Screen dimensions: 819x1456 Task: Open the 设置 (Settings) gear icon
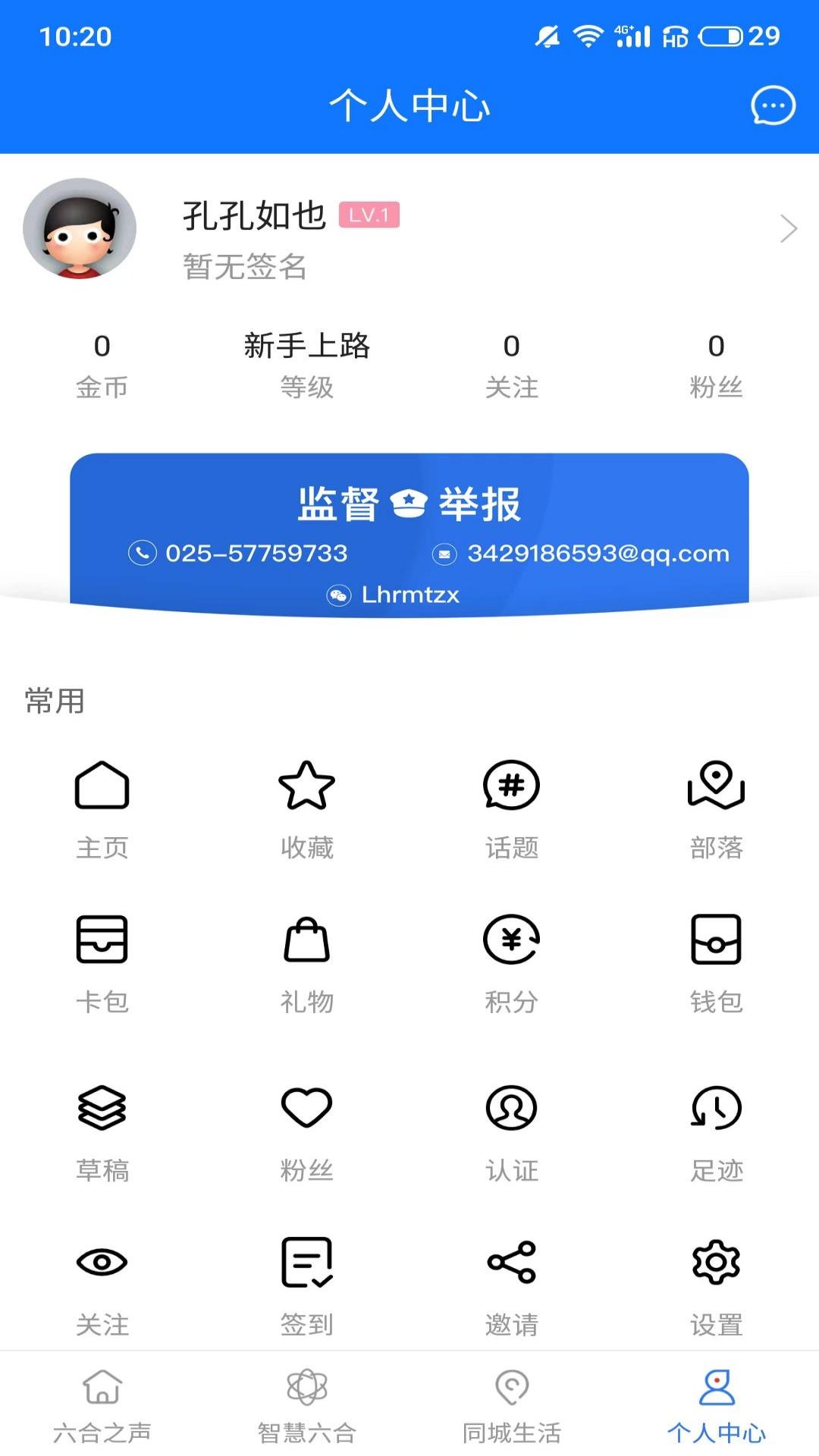[x=716, y=1260]
